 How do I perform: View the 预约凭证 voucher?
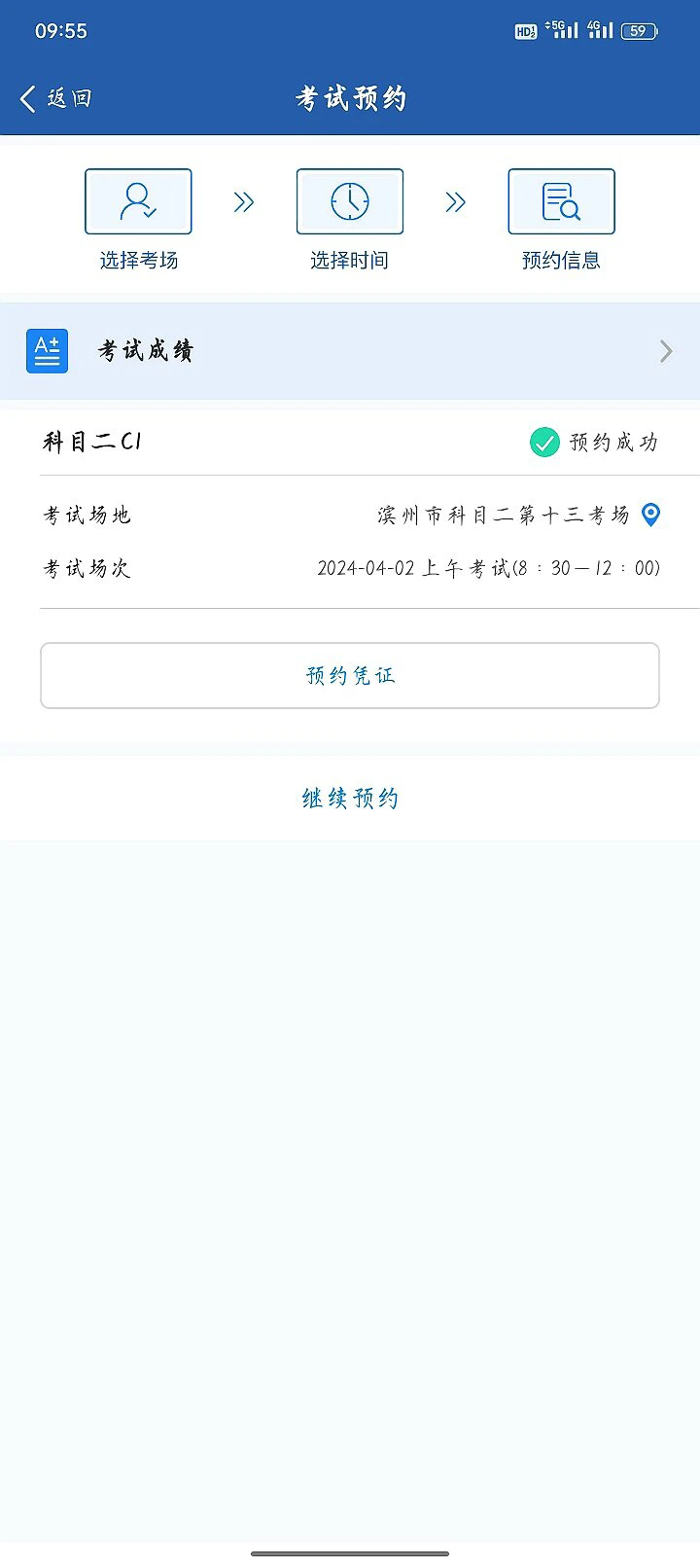point(350,675)
